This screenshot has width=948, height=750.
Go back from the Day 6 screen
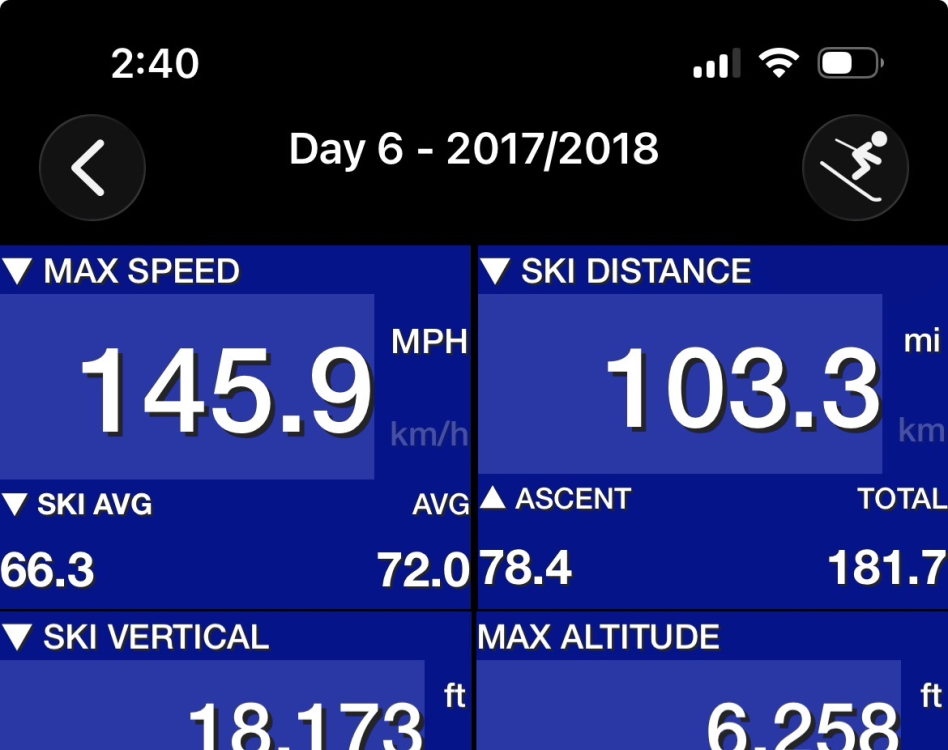(92, 168)
